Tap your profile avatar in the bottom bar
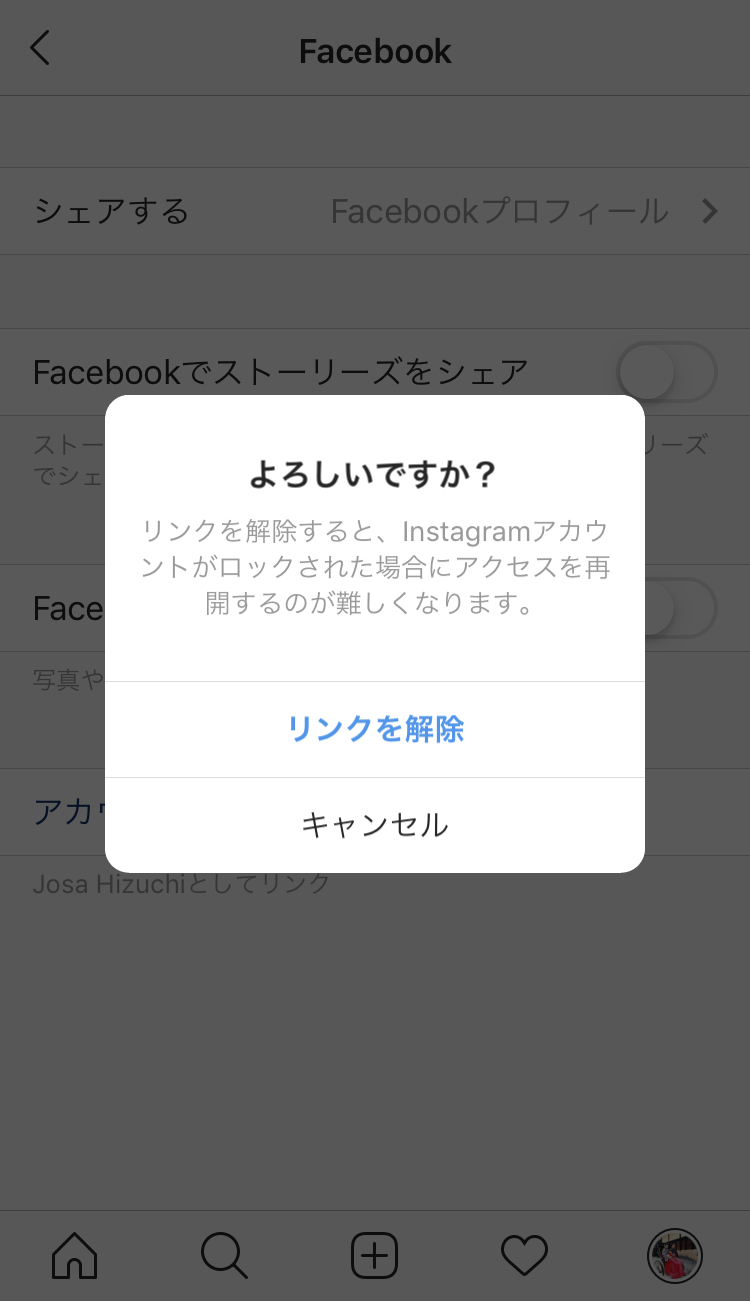The image size is (750, 1301). 676,1254
